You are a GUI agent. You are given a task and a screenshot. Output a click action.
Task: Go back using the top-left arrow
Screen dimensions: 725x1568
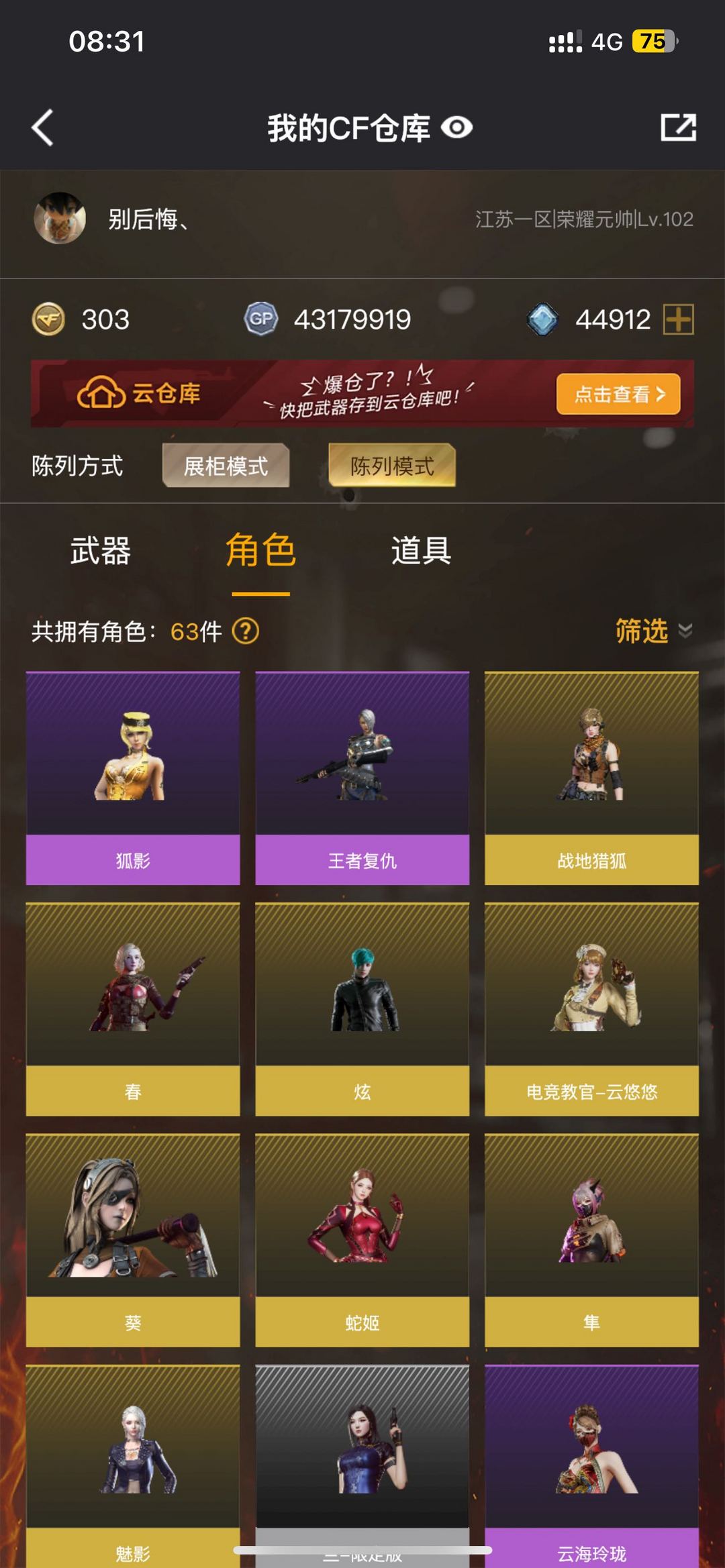pos(42,127)
